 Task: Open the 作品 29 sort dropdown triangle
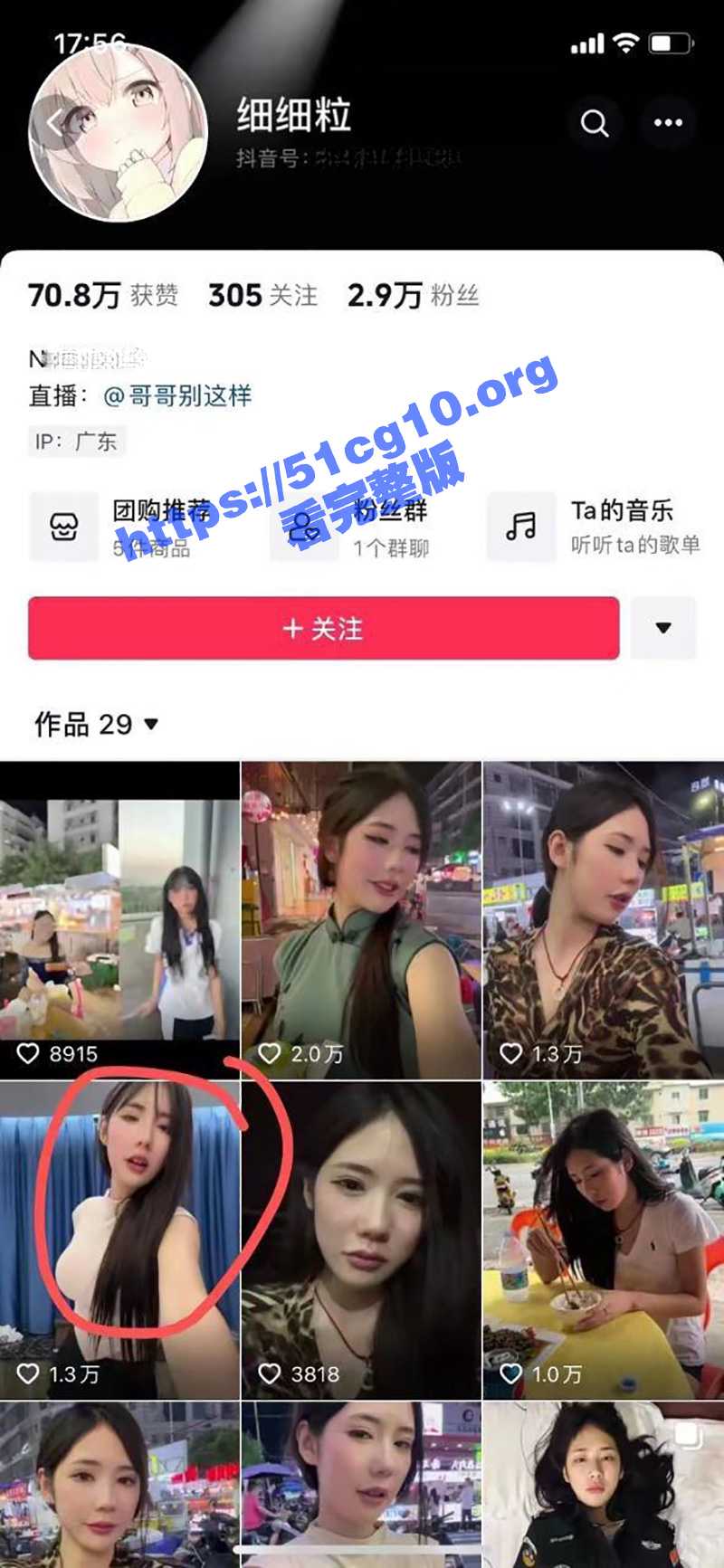point(150,724)
